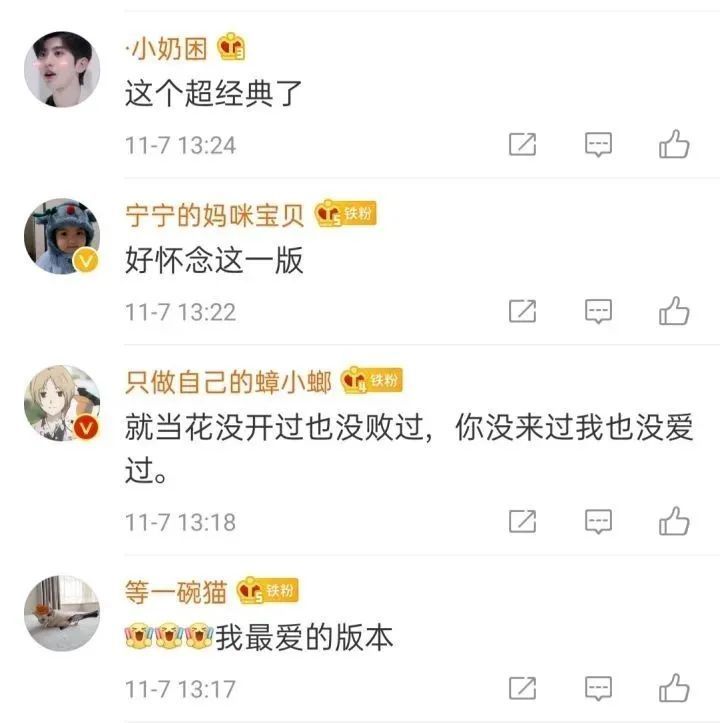Repost 小奶困's comment

522,145
